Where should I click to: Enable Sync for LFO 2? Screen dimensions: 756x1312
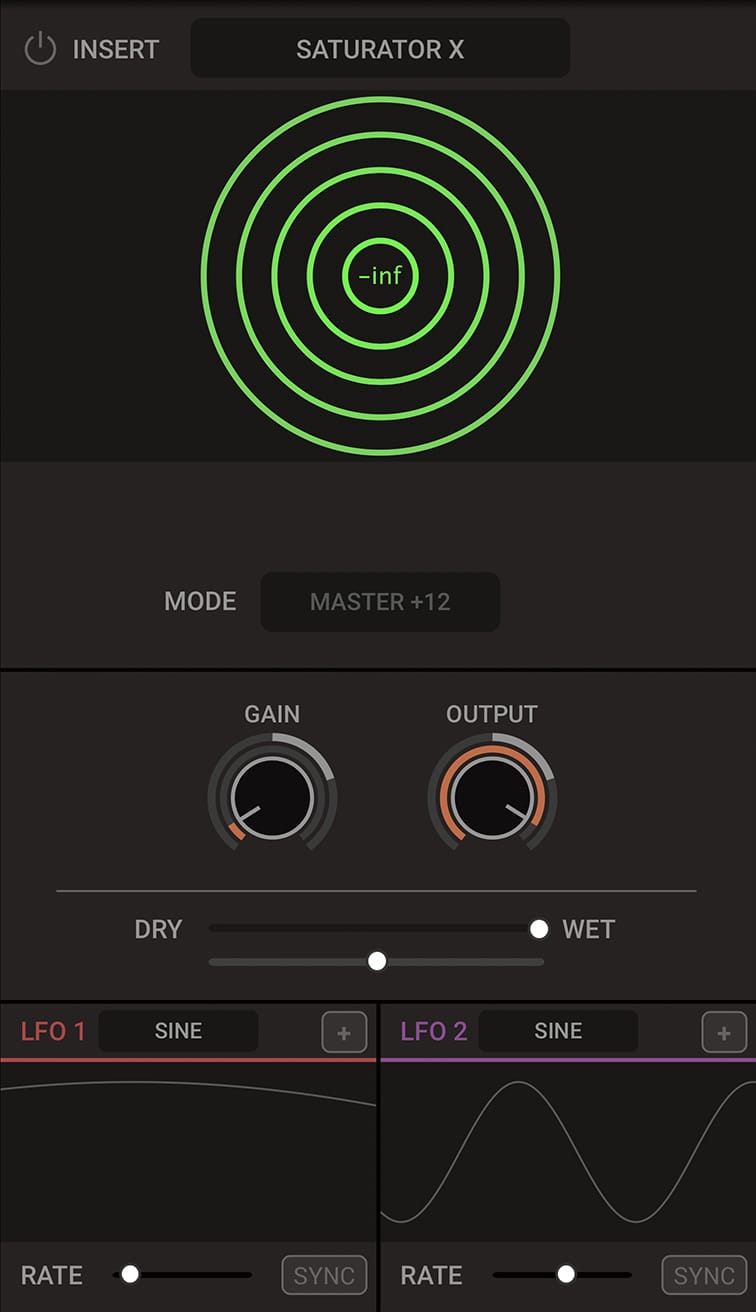704,1275
